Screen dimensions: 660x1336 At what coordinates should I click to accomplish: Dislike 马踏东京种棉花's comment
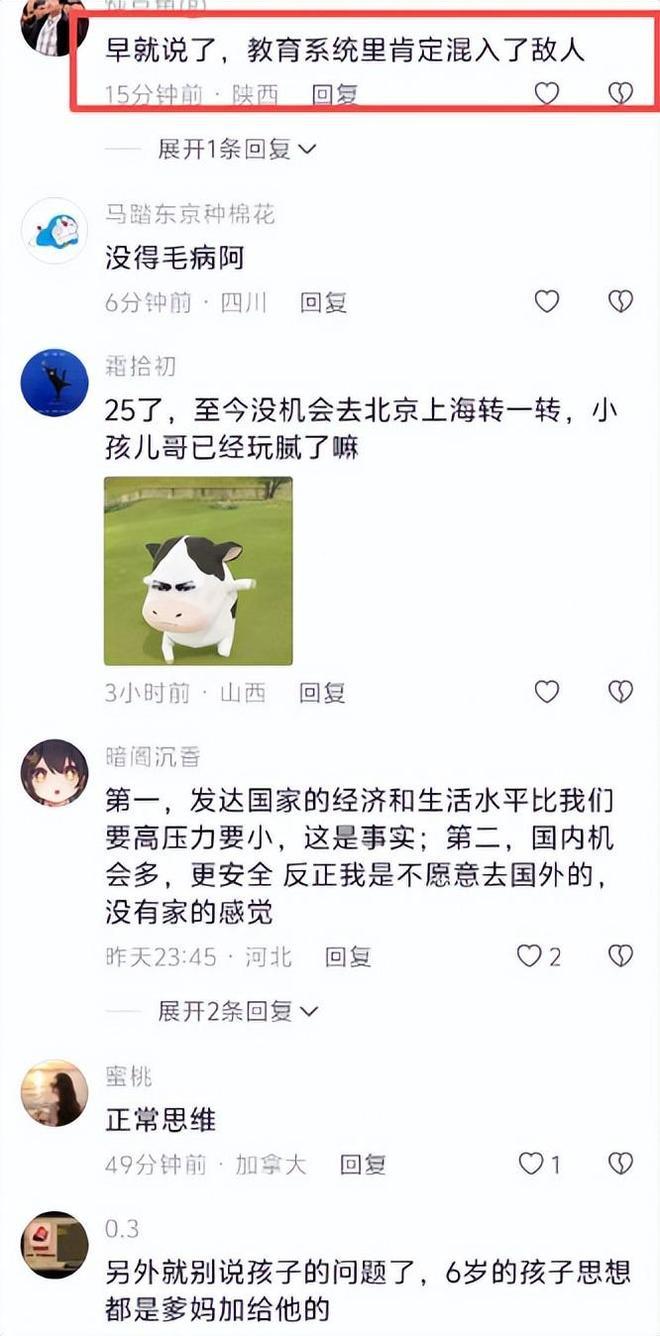[x=621, y=301]
